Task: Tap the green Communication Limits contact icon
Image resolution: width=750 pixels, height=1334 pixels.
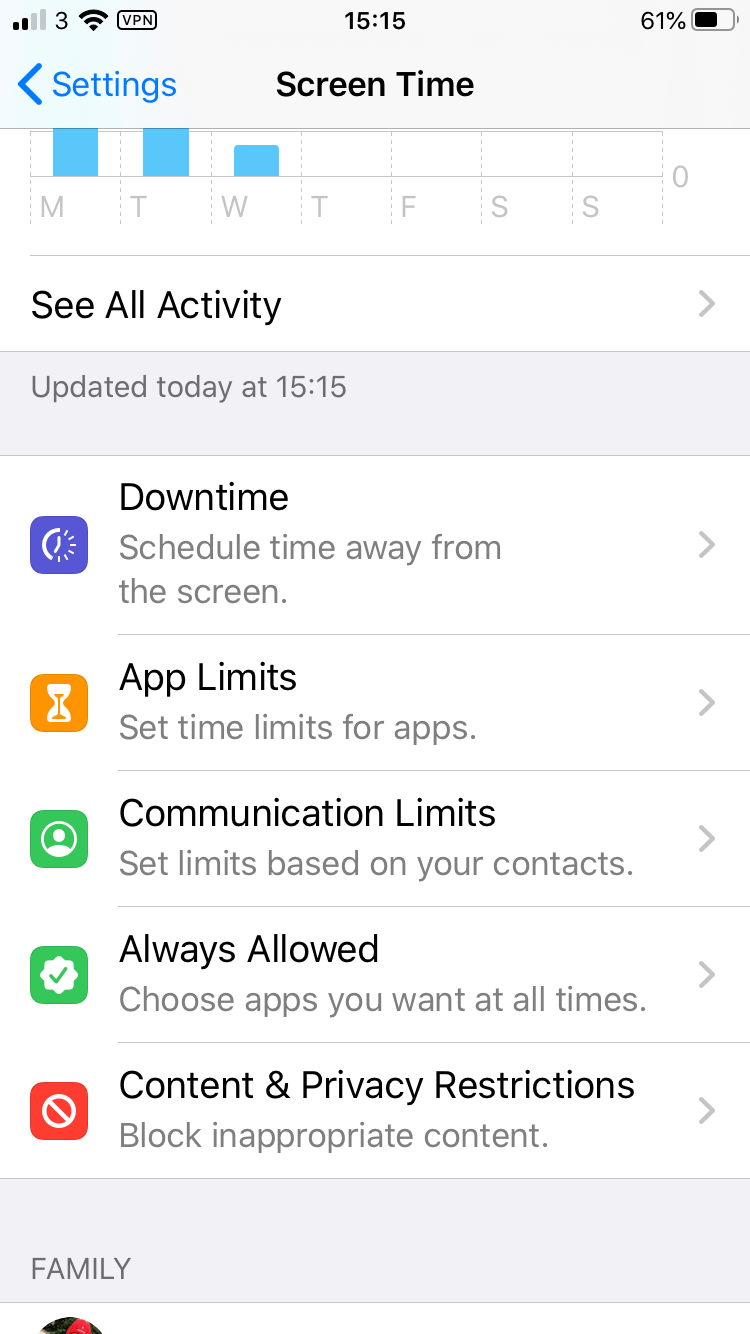Action: coord(58,838)
